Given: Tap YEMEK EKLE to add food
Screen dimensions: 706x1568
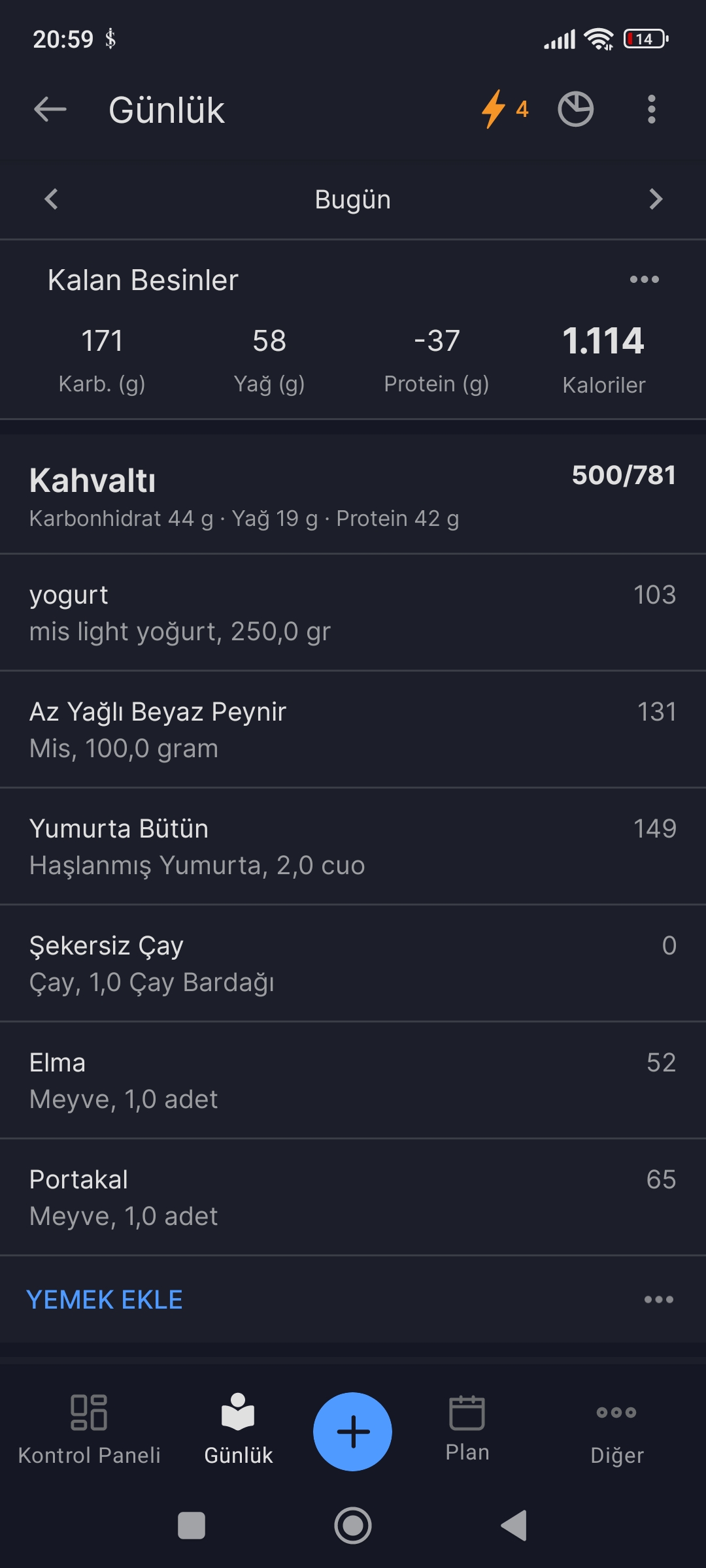Looking at the screenshot, I should pyautogui.click(x=105, y=1299).
